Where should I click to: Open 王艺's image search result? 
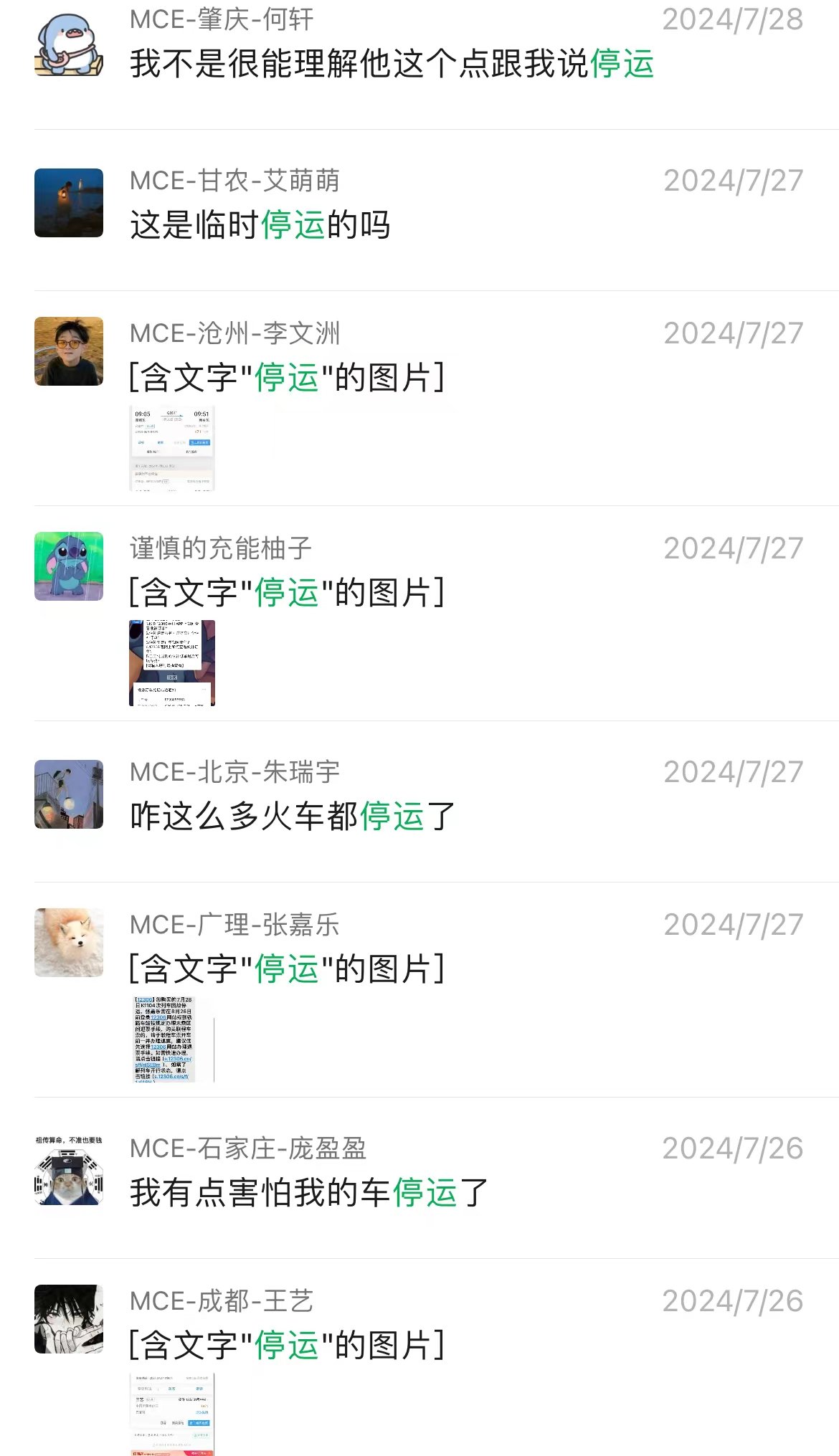[x=172, y=1414]
